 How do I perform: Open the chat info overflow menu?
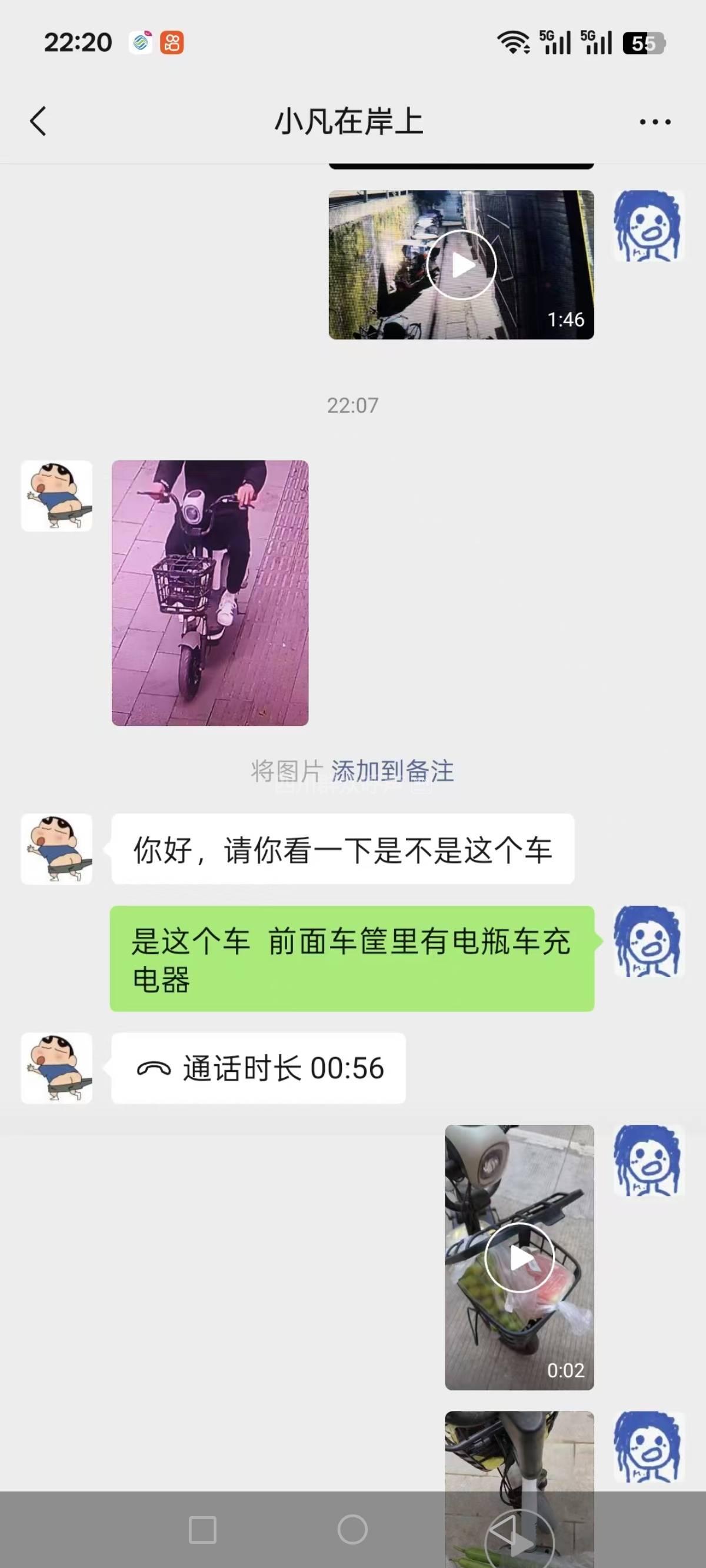tap(654, 122)
